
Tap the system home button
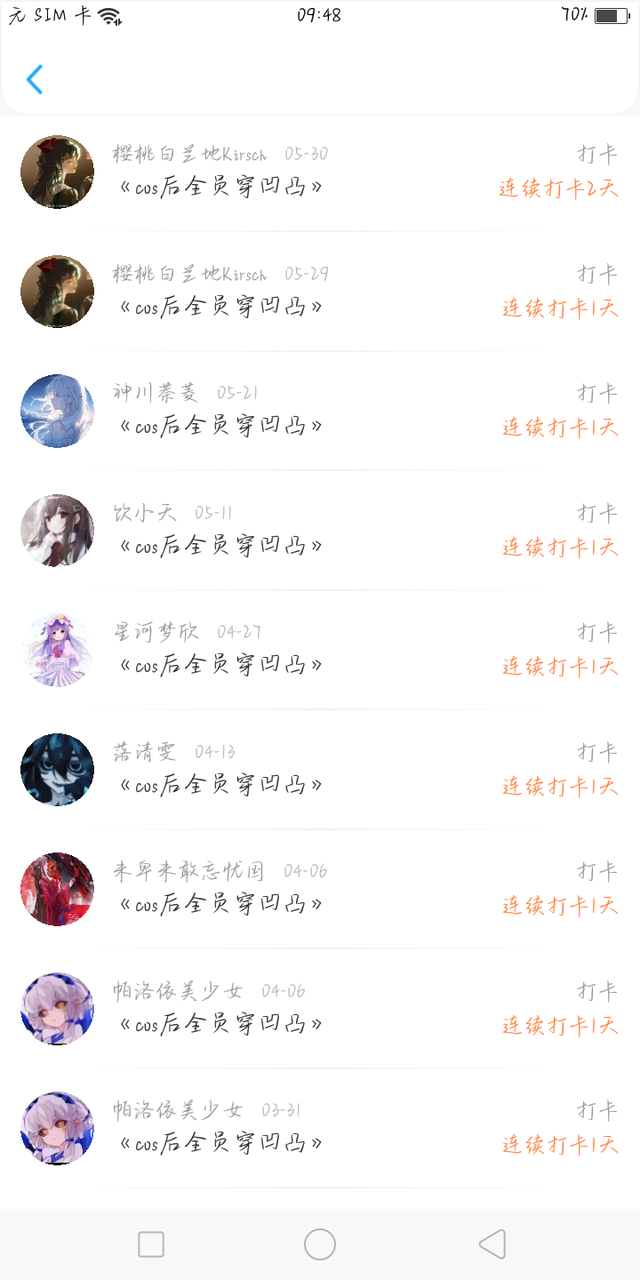[320, 1244]
